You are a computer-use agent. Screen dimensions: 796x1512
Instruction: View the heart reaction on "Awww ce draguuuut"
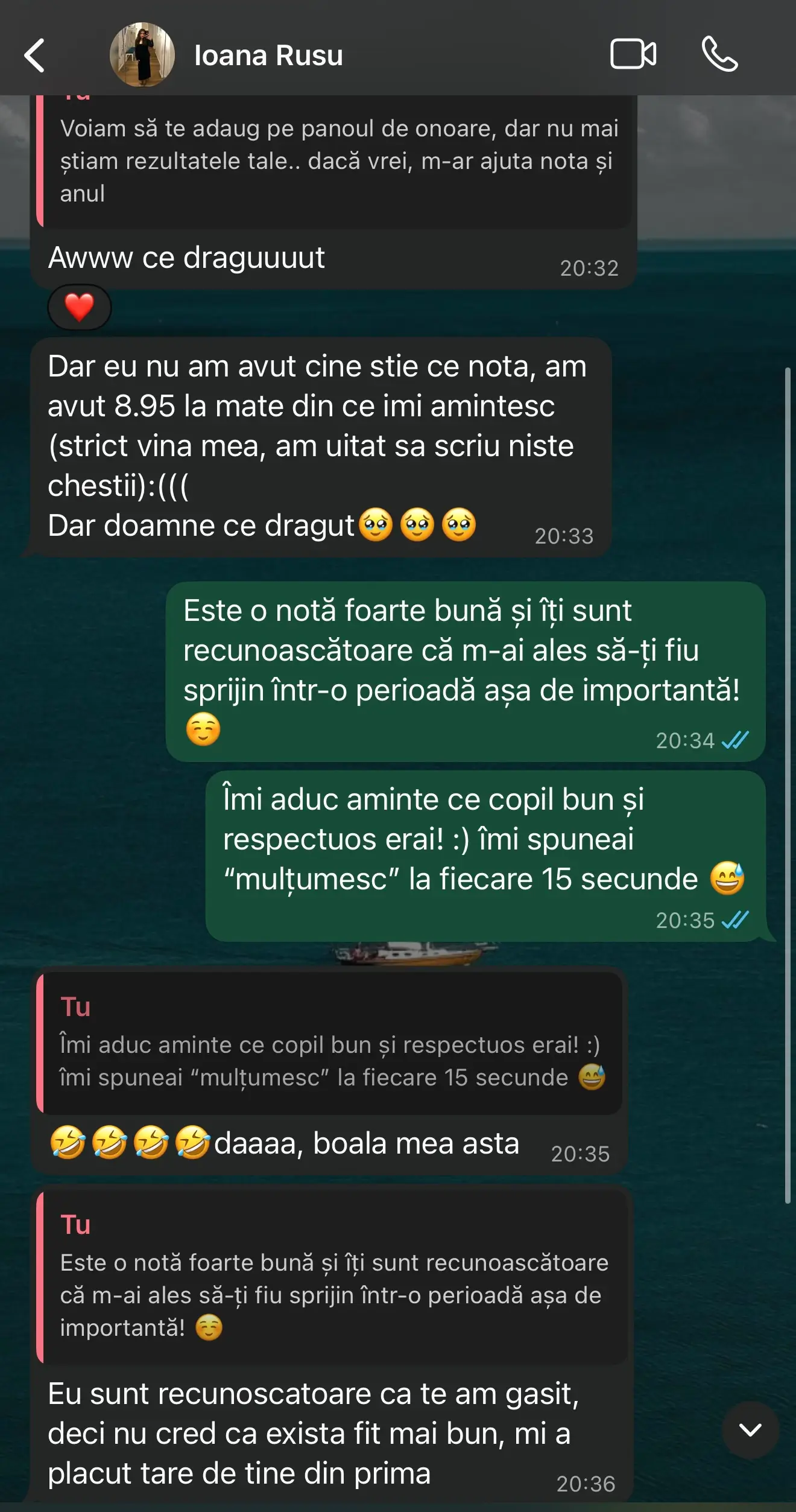tap(79, 307)
